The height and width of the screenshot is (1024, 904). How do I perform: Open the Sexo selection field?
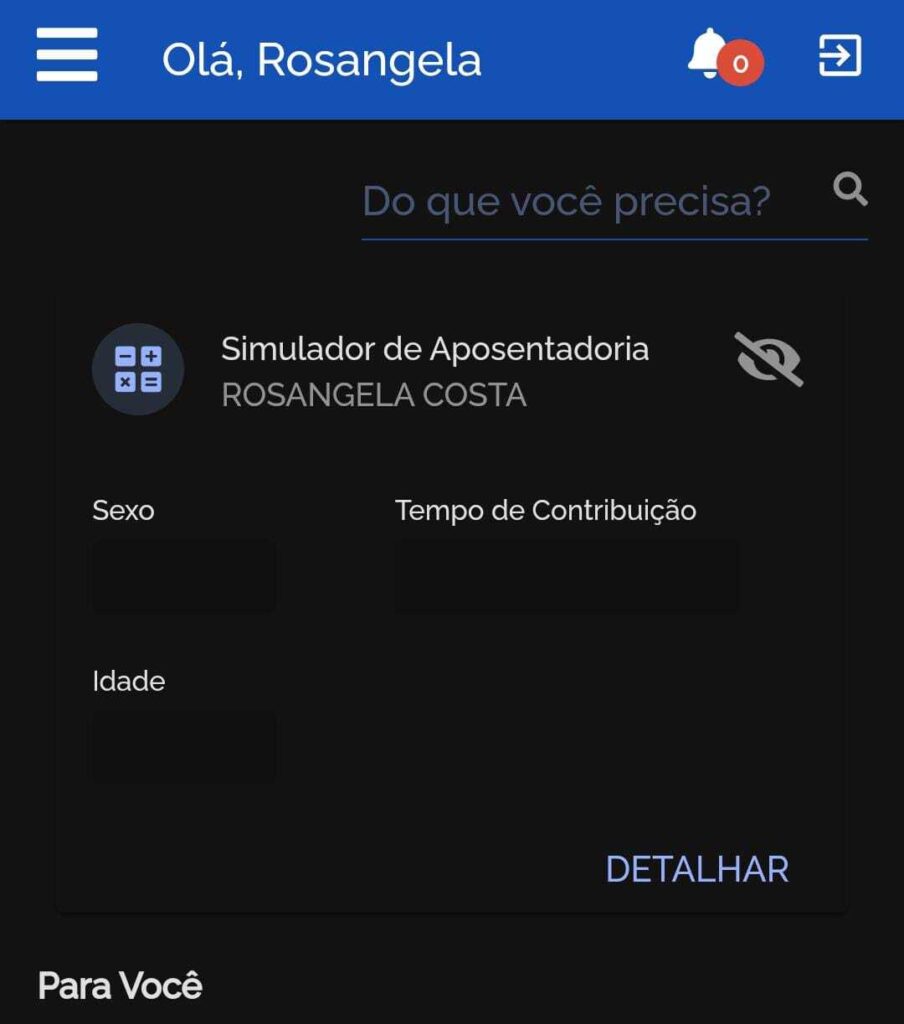[184, 575]
